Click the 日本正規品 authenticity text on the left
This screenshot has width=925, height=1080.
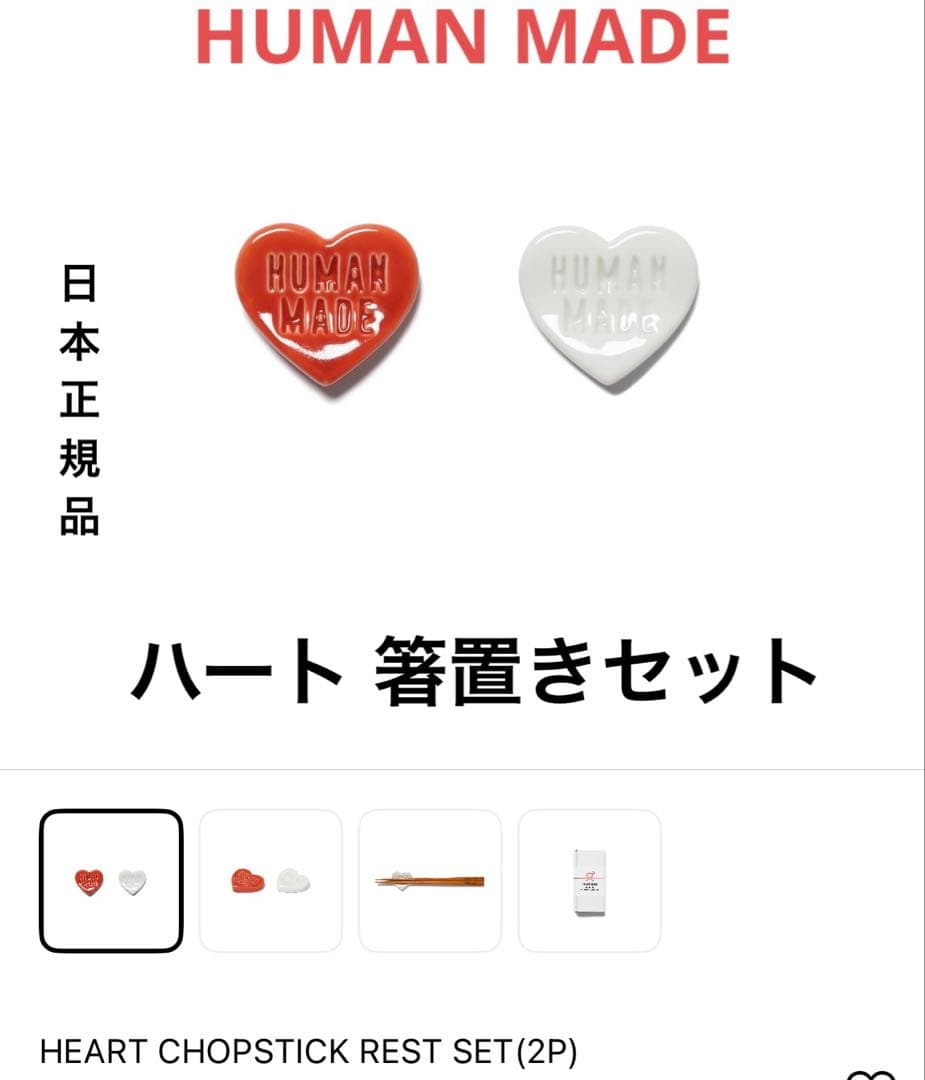80,400
